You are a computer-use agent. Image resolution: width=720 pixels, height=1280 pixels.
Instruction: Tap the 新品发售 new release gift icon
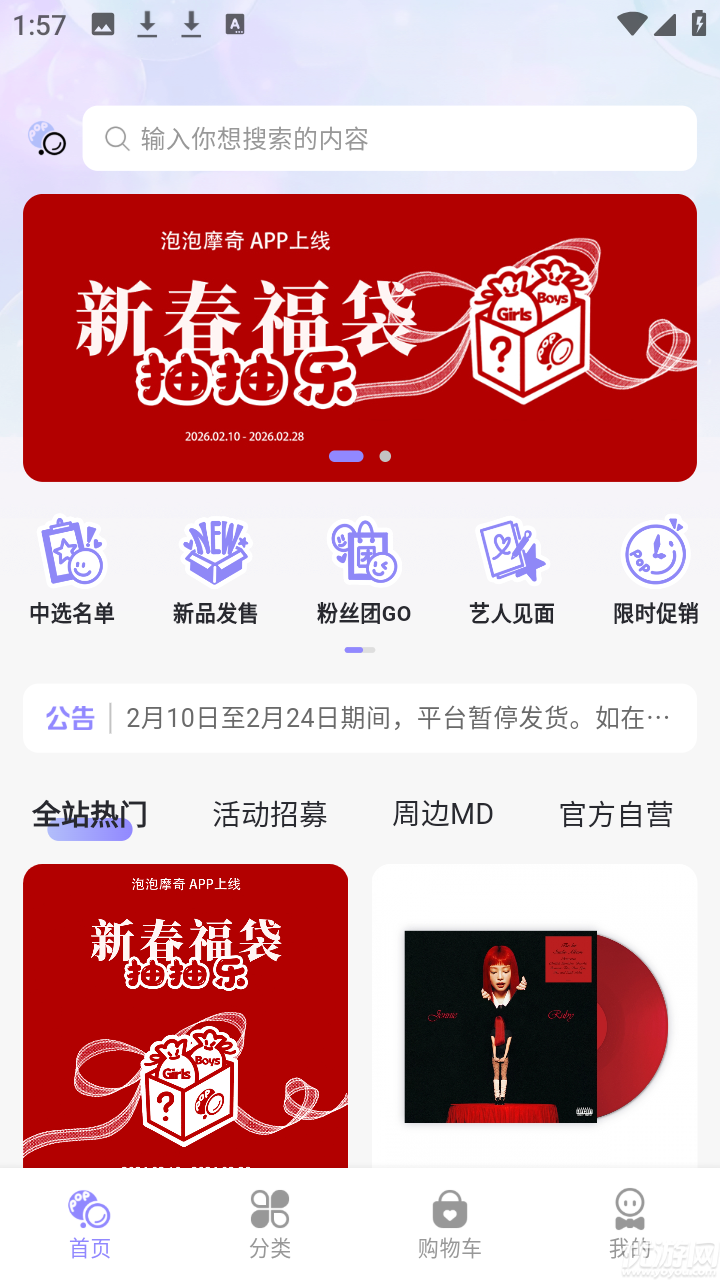(x=217, y=551)
